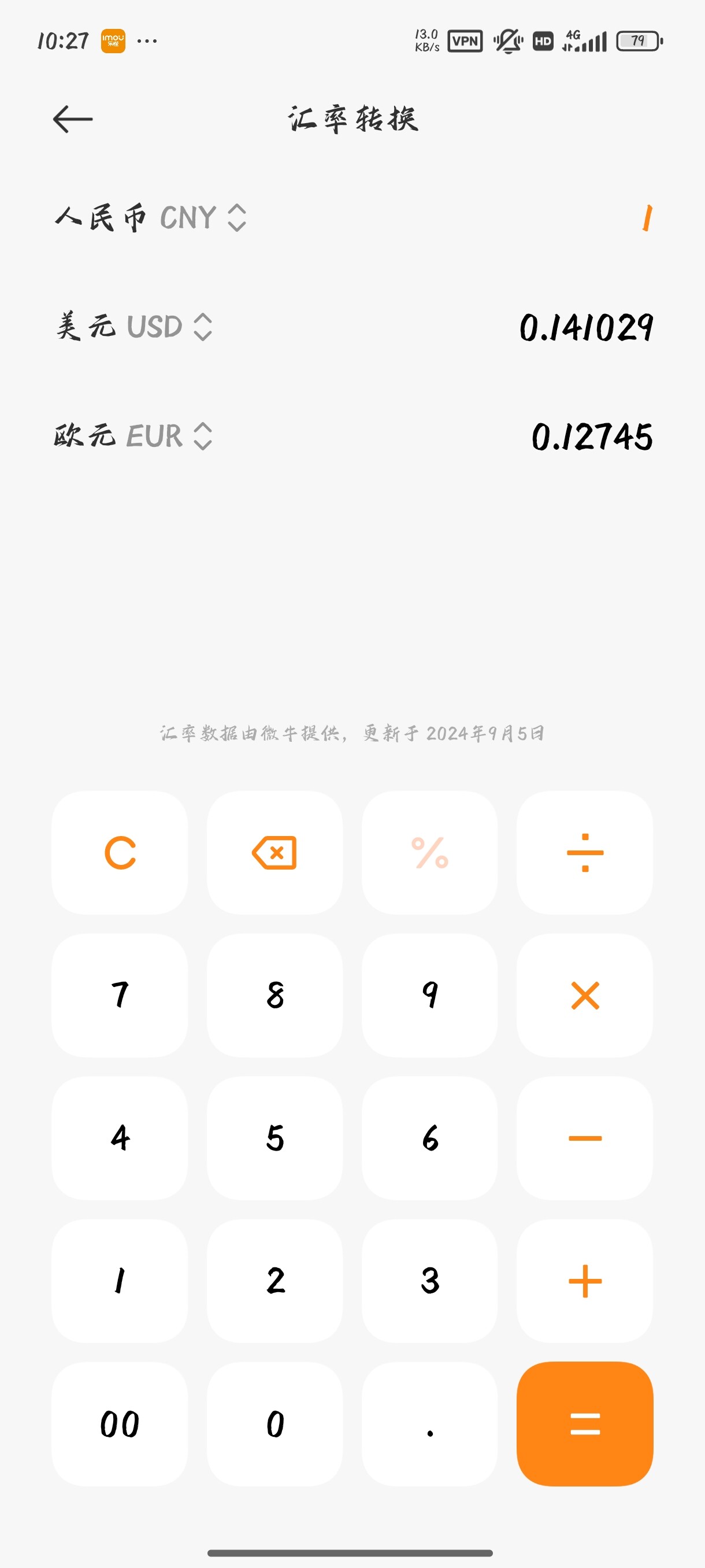Enter digit 9 on the keypad

pos(429,995)
